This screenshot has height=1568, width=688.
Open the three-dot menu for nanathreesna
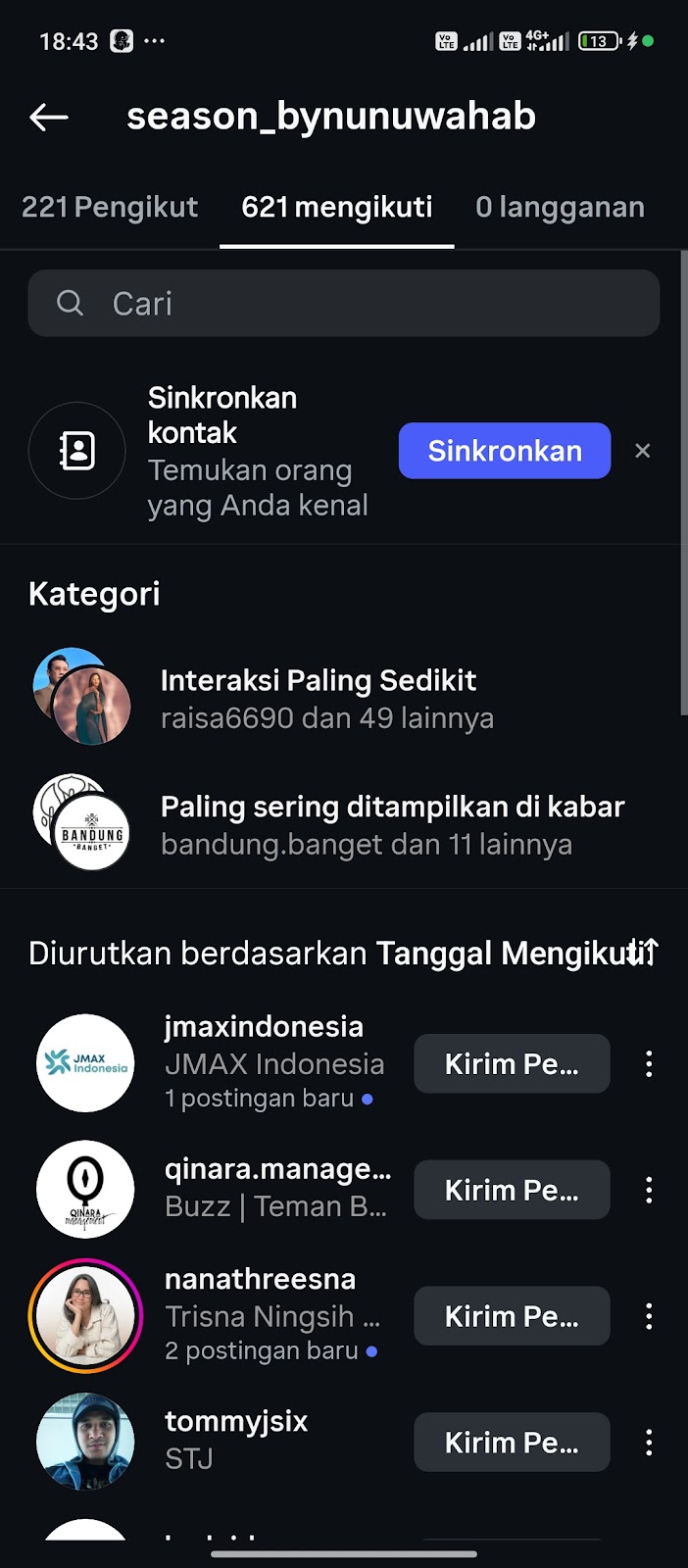click(x=649, y=1316)
